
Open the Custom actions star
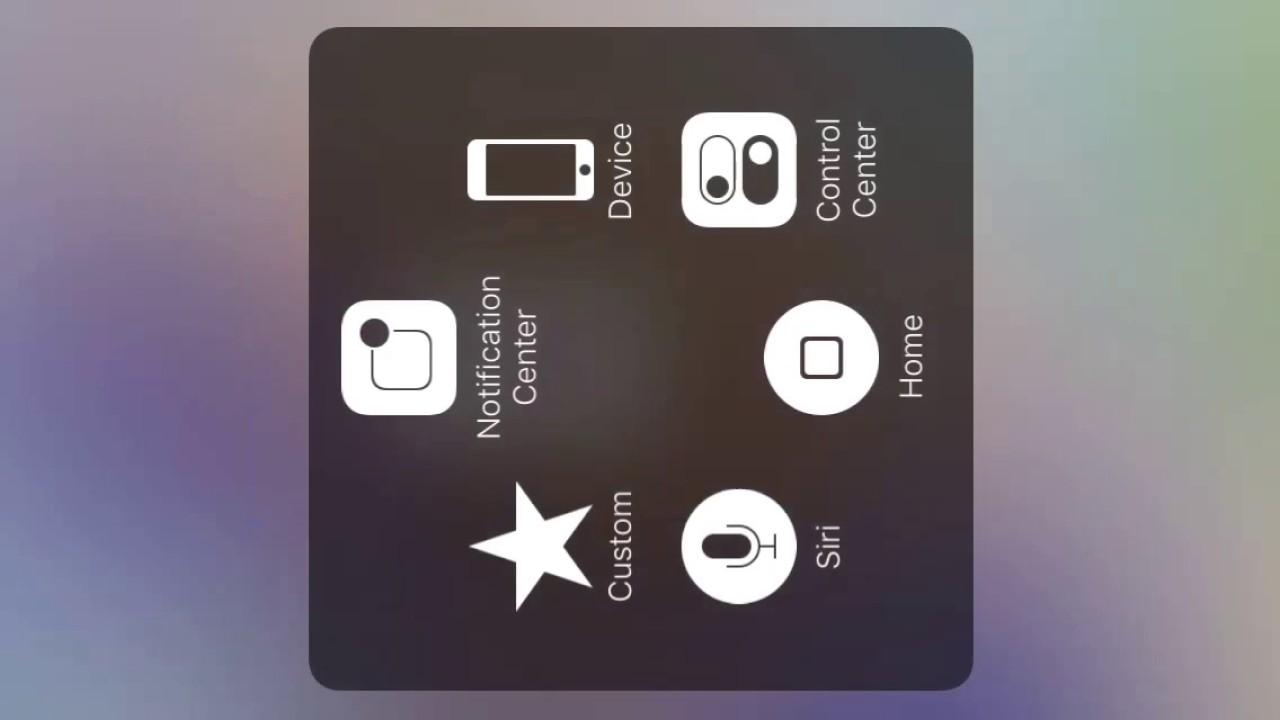[530, 546]
